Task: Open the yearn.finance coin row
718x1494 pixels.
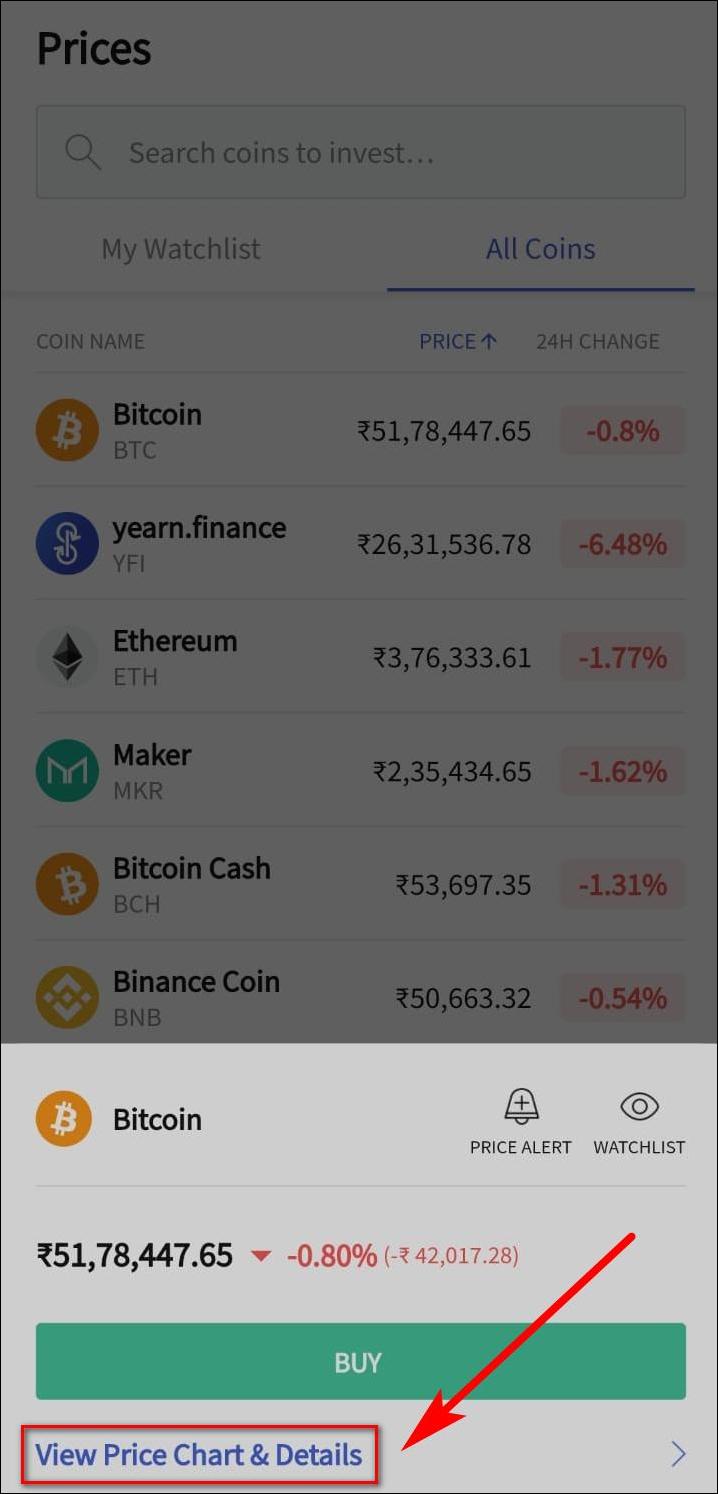Action: [x=361, y=544]
